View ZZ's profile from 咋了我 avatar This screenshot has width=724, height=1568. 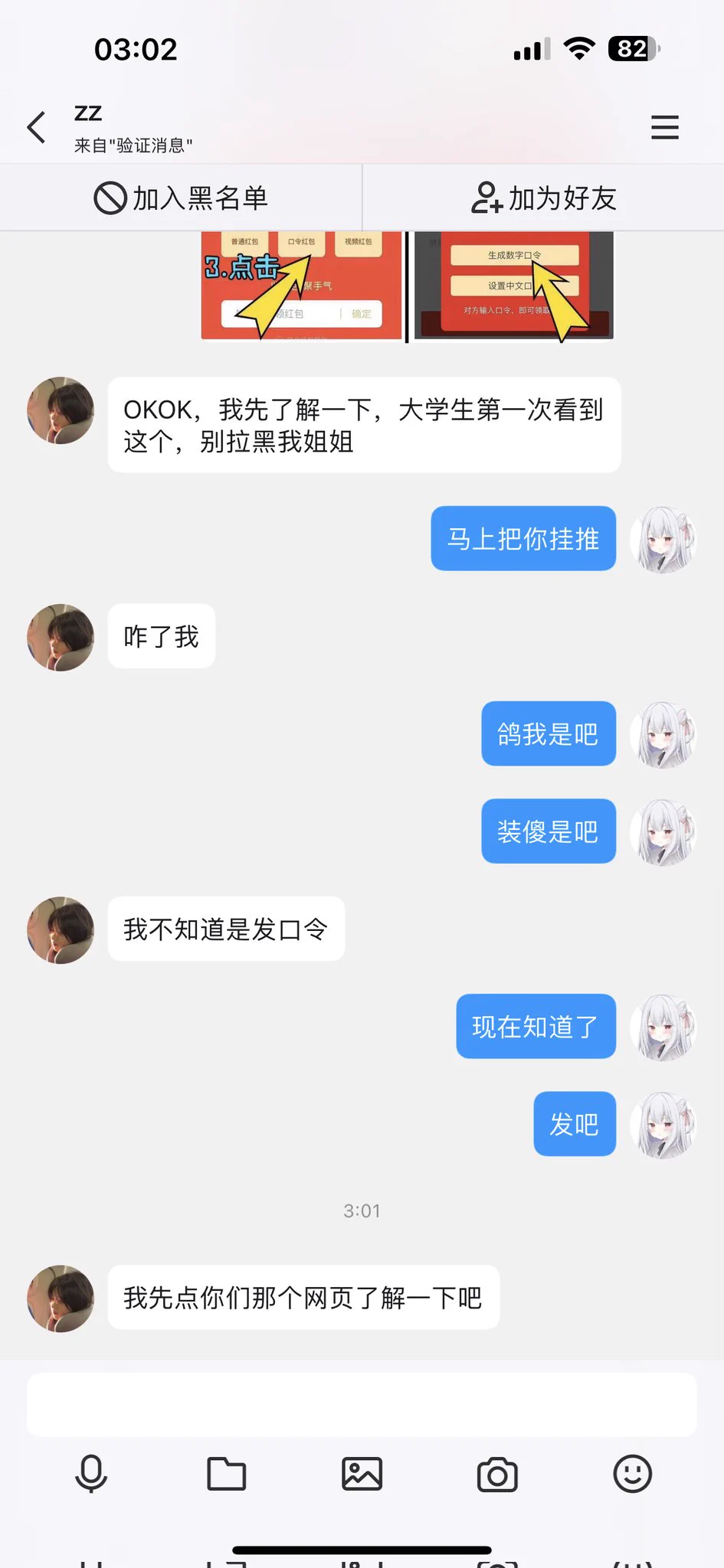click(x=61, y=638)
